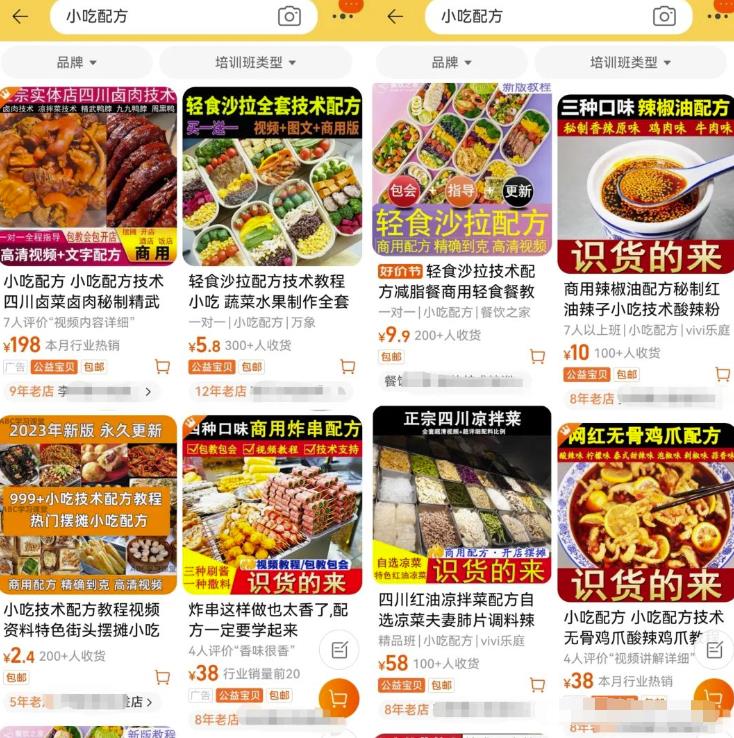Add the ¥198 卤菜 item to cart
Image resolution: width=734 pixels, height=738 pixels.
(162, 367)
